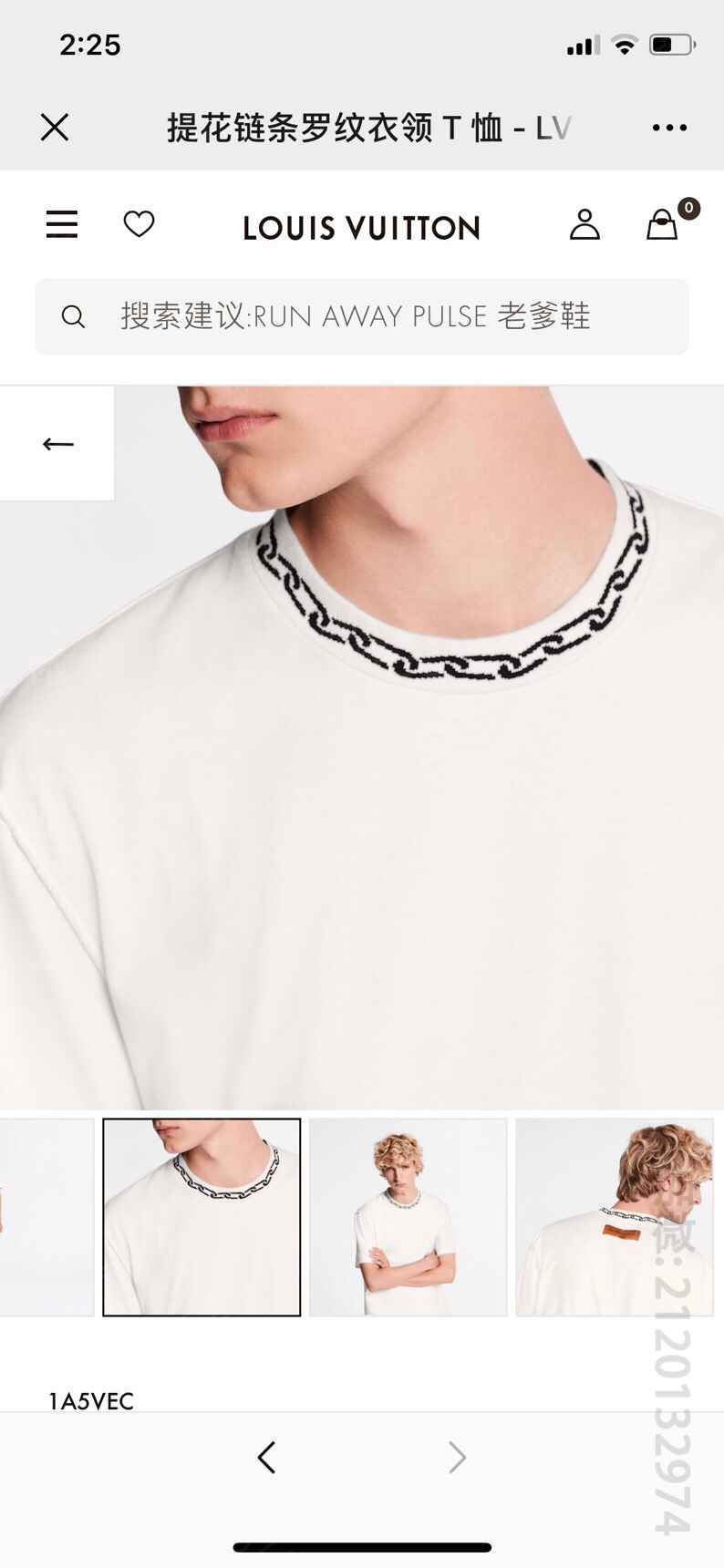Tap the search box suggesting RUN AWAY PULSE

[x=361, y=316]
